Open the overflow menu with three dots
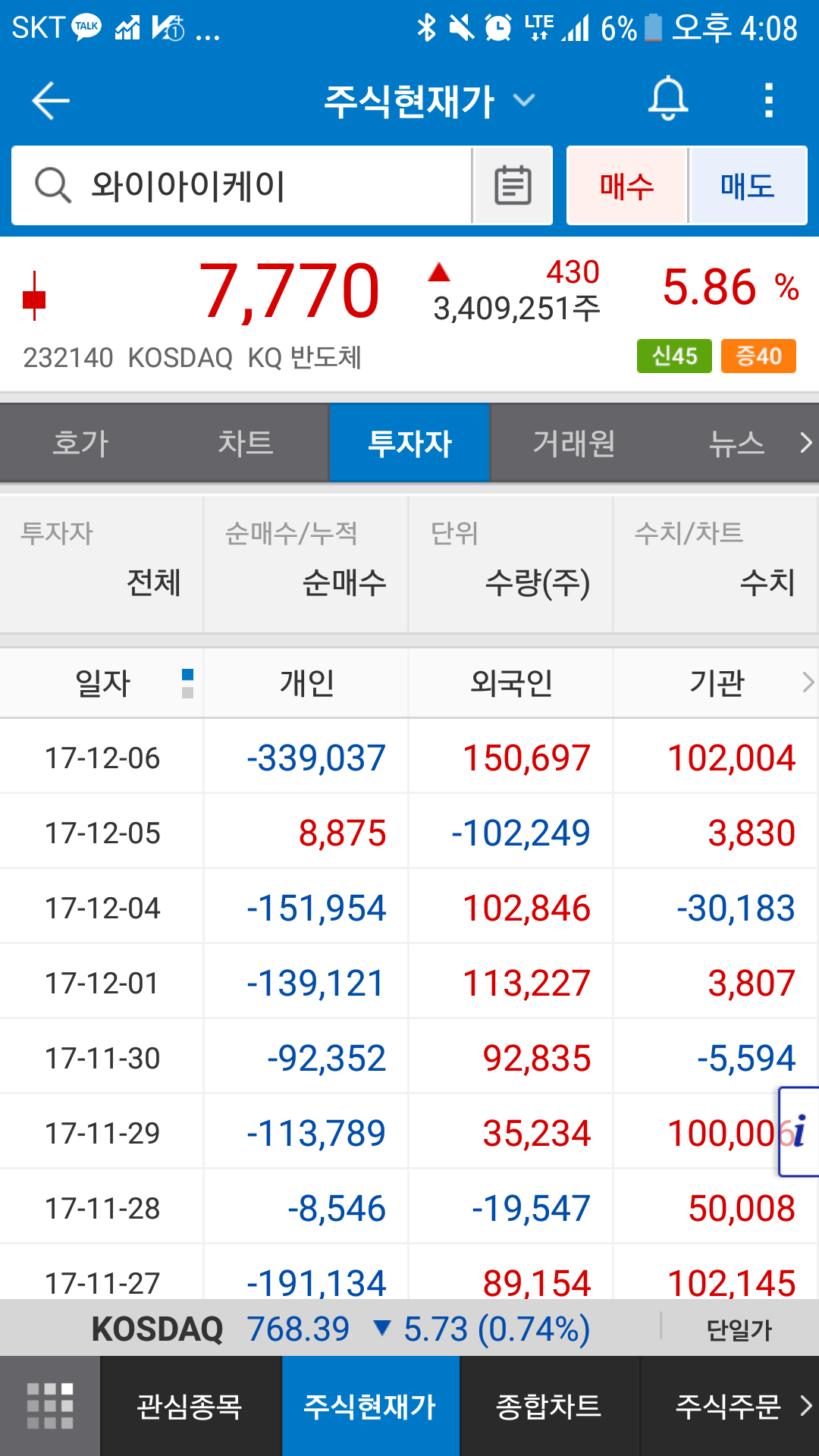The width and height of the screenshot is (819, 1456). point(768,99)
